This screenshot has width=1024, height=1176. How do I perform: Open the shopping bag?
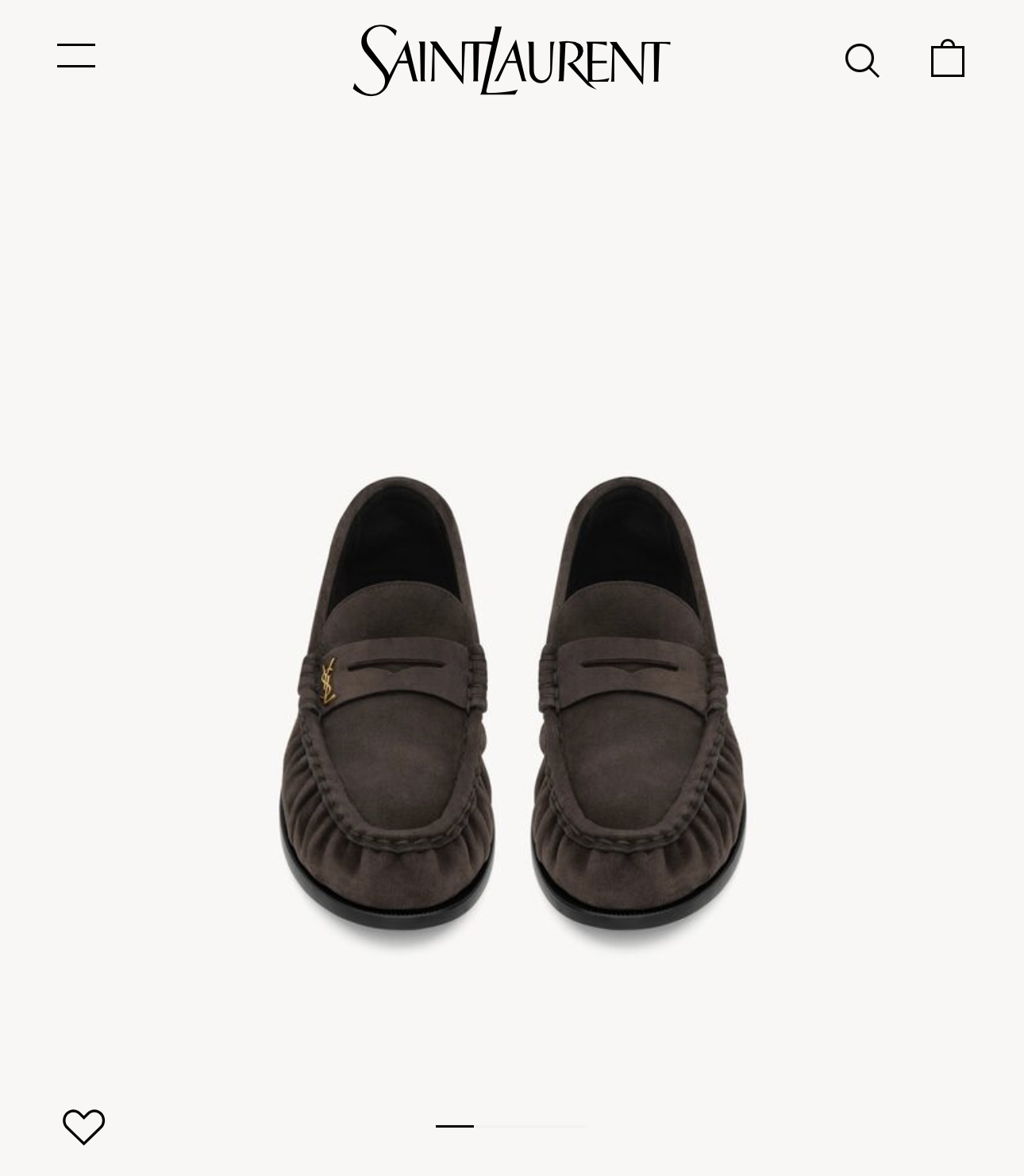[x=947, y=59]
